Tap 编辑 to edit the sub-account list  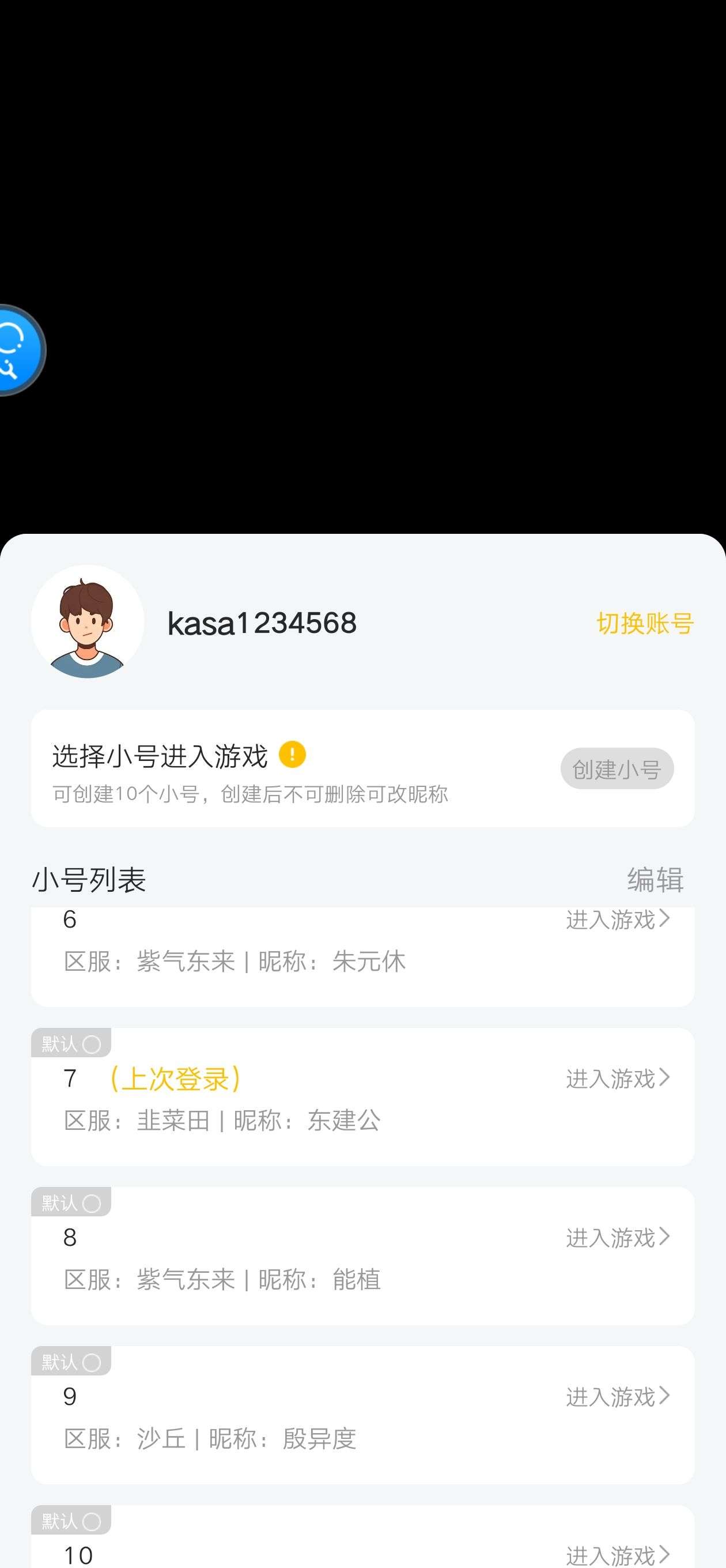pos(655,880)
